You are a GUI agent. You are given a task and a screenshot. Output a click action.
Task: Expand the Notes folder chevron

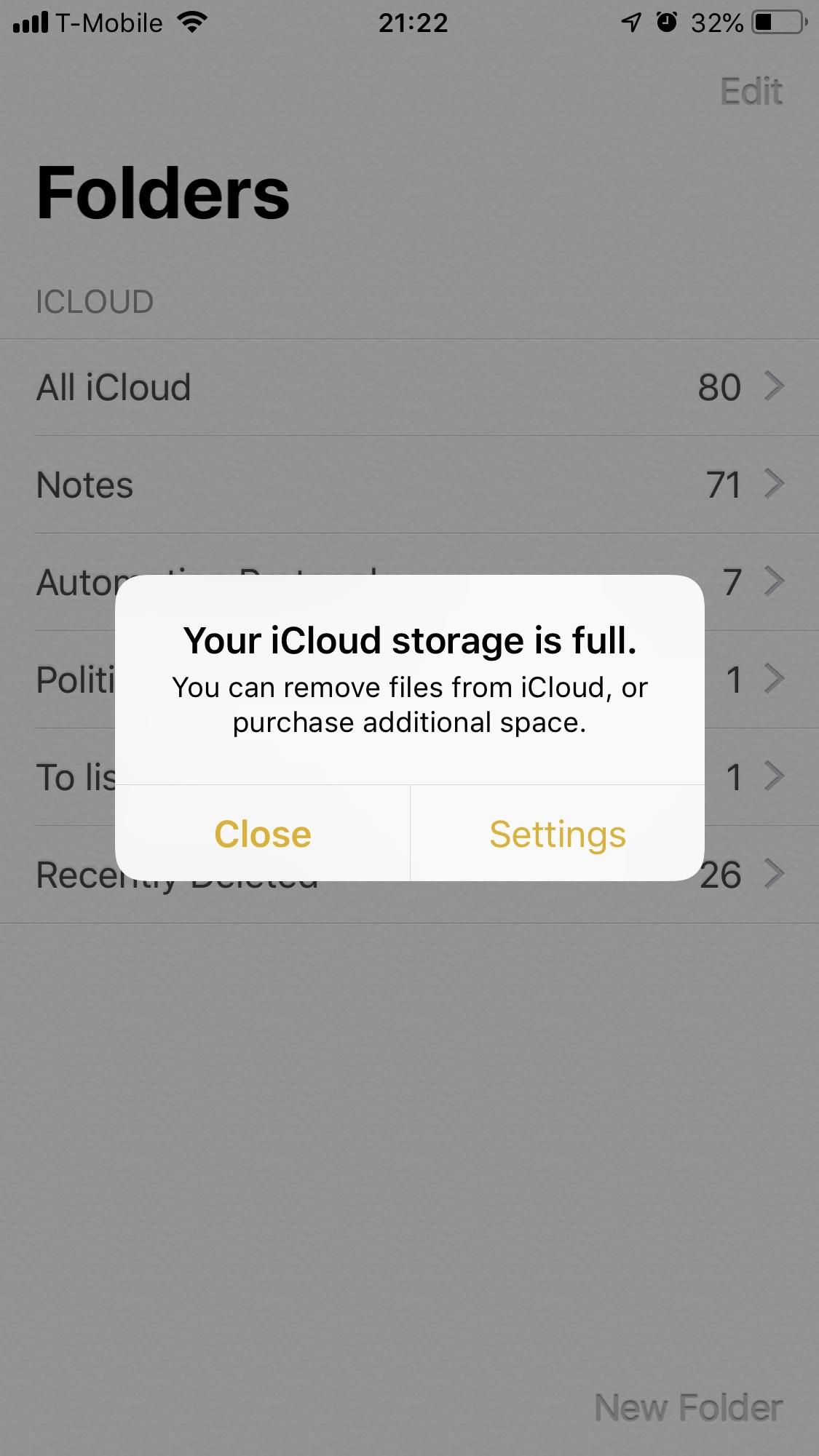(x=775, y=484)
